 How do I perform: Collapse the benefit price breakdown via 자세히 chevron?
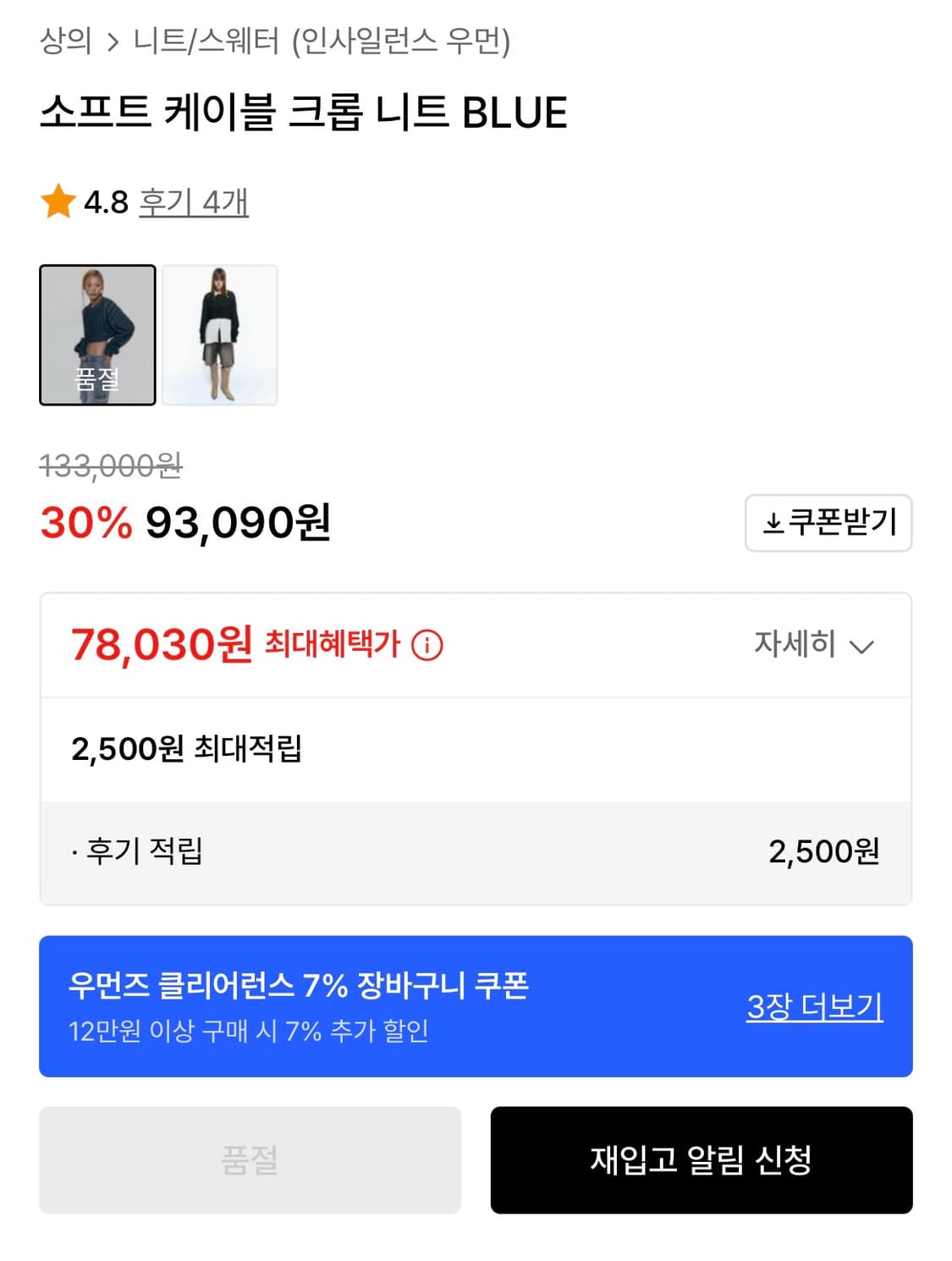(x=863, y=647)
